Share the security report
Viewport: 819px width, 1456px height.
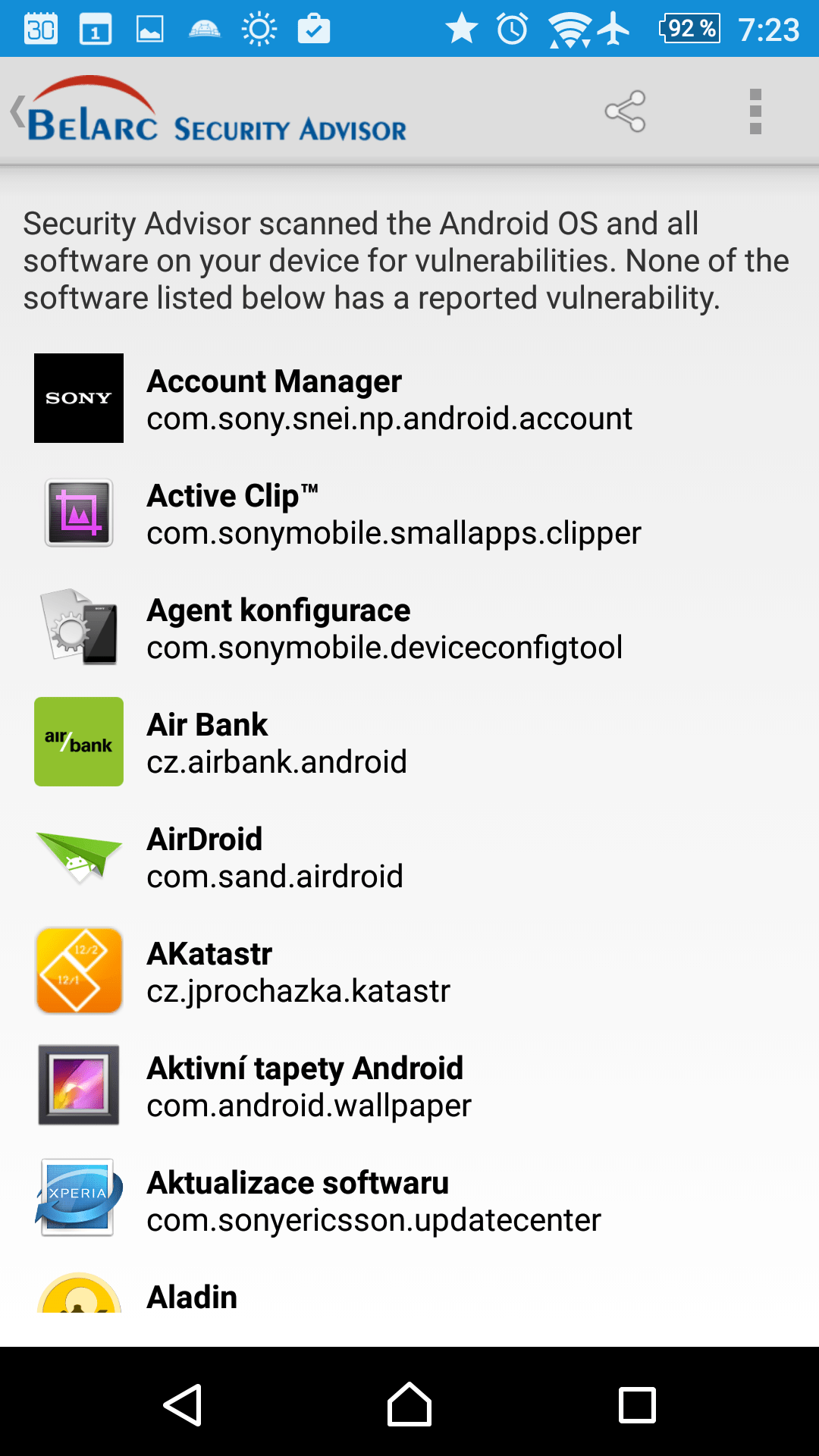[625, 111]
